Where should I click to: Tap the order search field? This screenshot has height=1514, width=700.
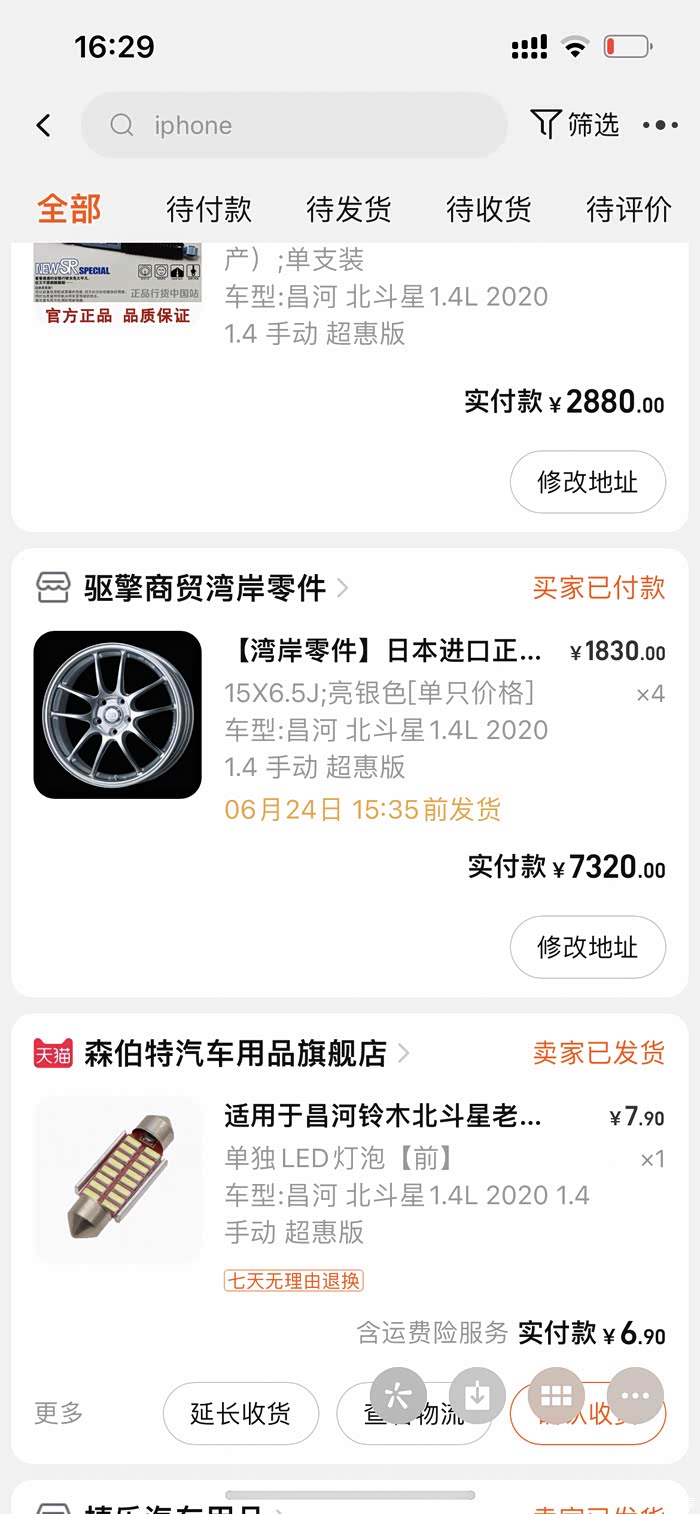(x=294, y=125)
